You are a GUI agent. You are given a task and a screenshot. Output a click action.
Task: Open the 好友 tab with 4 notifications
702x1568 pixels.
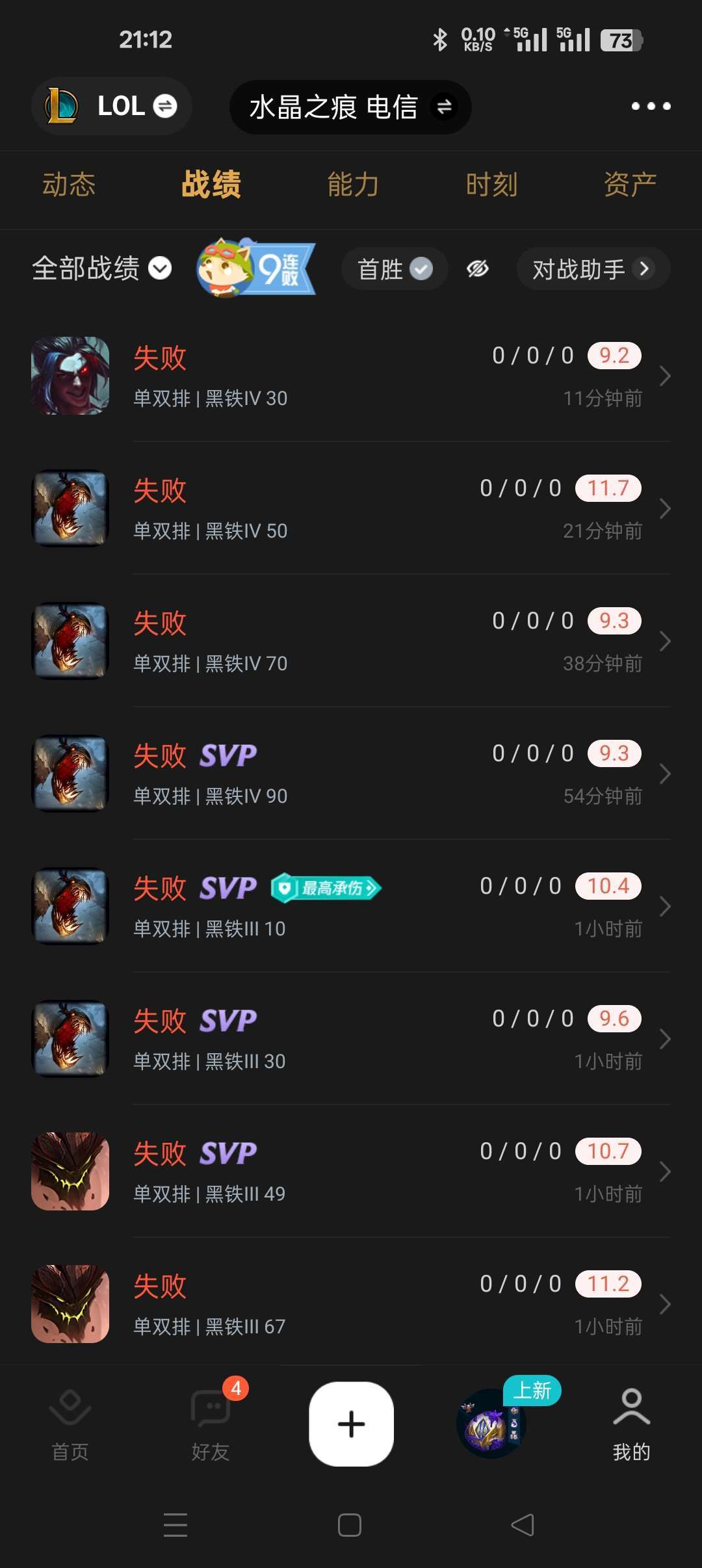click(211, 1425)
